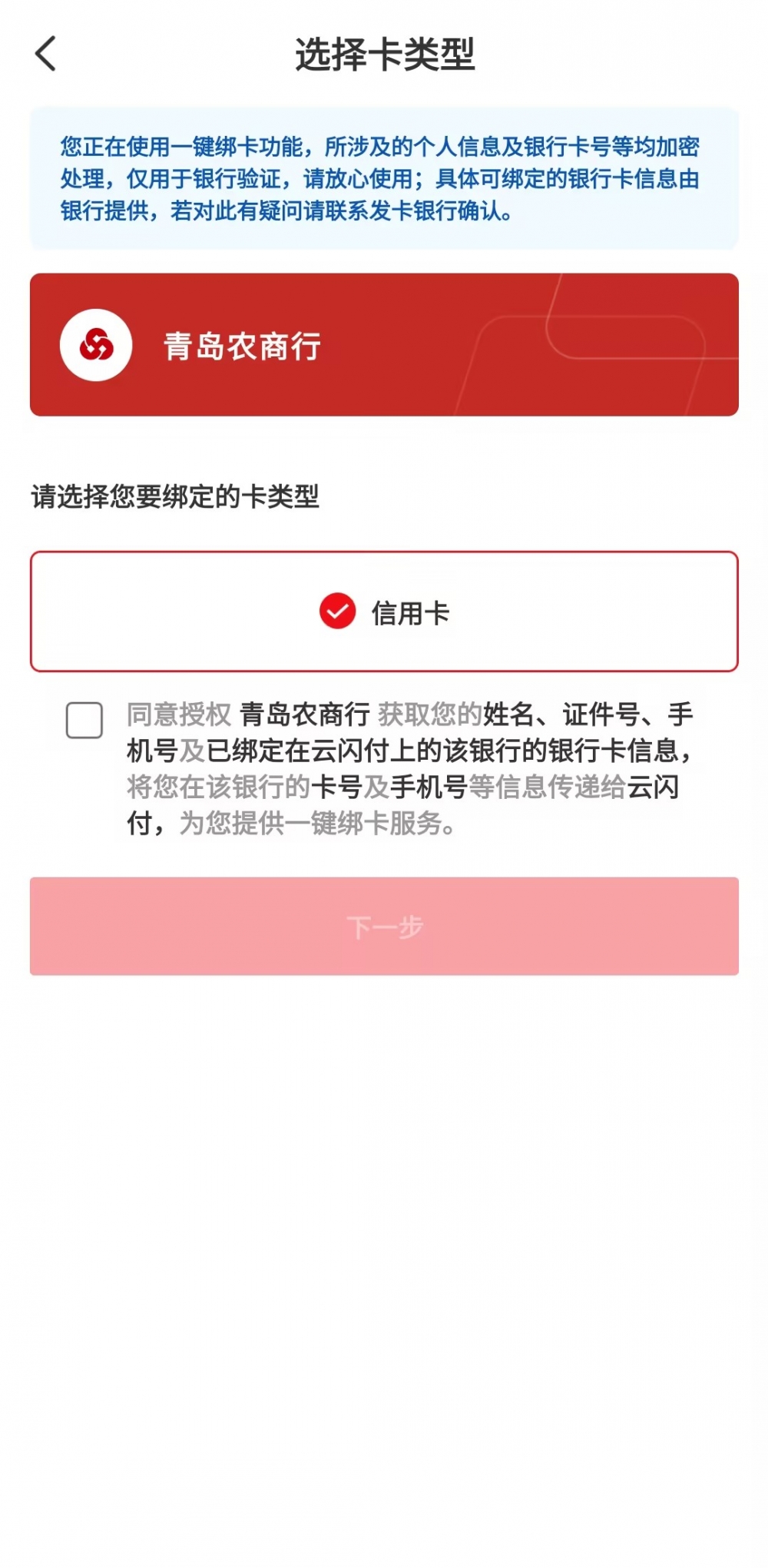
Task: Select the 信用卡 card type option
Action: point(384,612)
